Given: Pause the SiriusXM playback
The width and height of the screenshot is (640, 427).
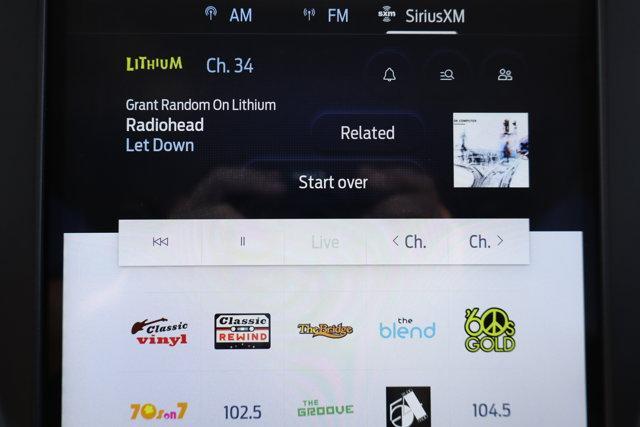Looking at the screenshot, I should tap(242, 242).
